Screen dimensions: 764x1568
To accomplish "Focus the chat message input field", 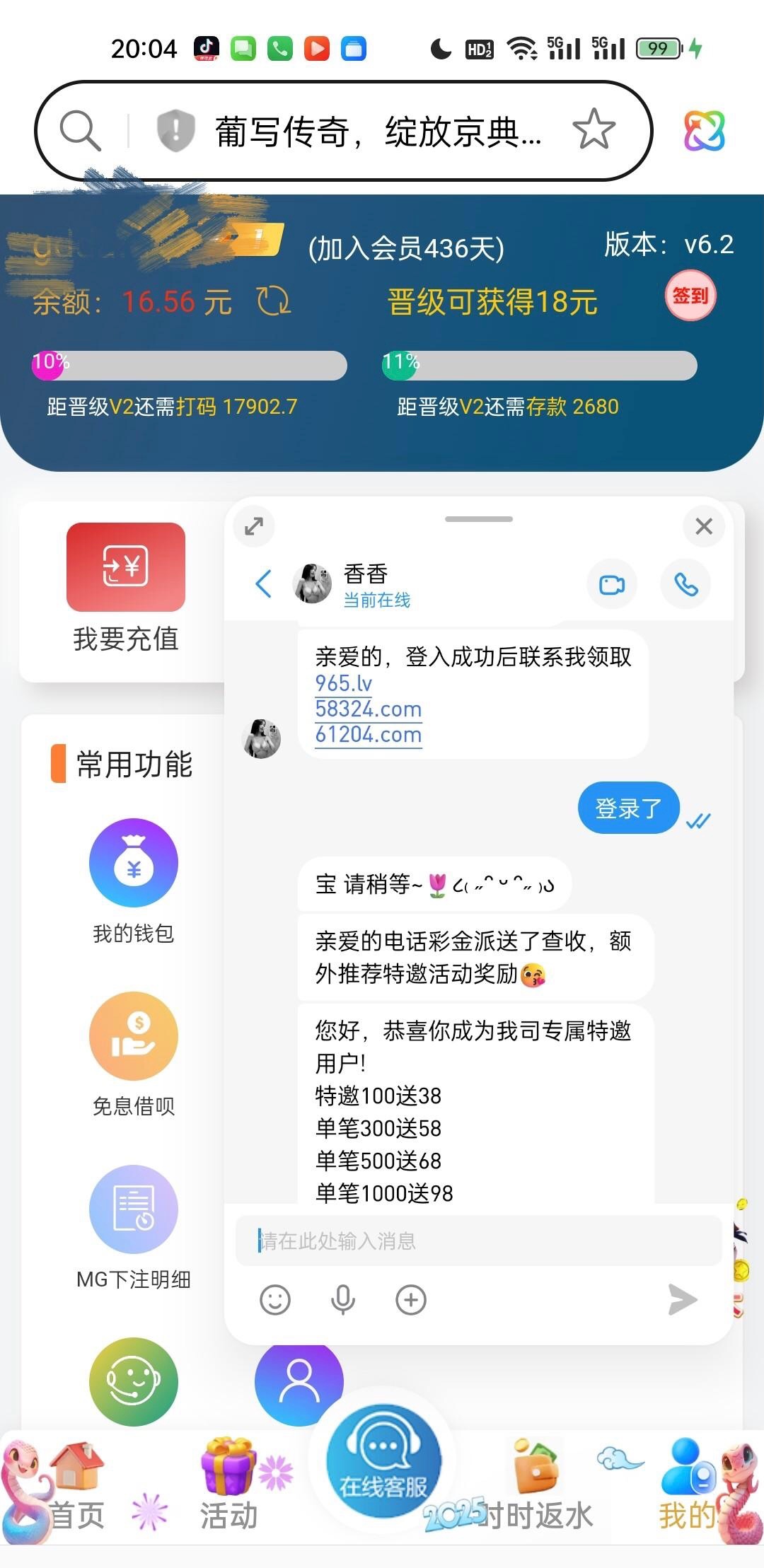I will pyautogui.click(x=478, y=1241).
